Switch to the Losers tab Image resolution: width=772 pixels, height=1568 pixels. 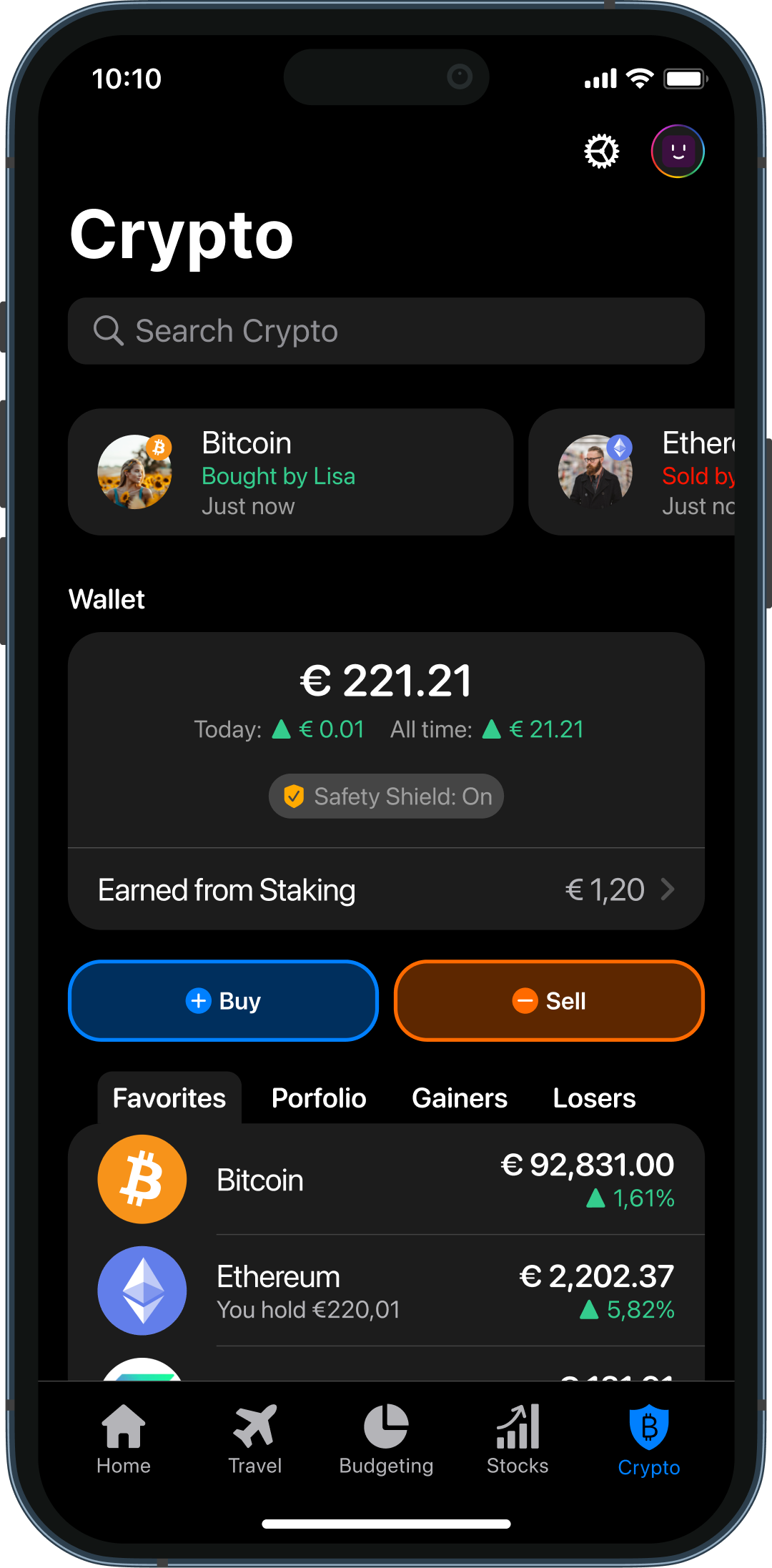tap(594, 1098)
